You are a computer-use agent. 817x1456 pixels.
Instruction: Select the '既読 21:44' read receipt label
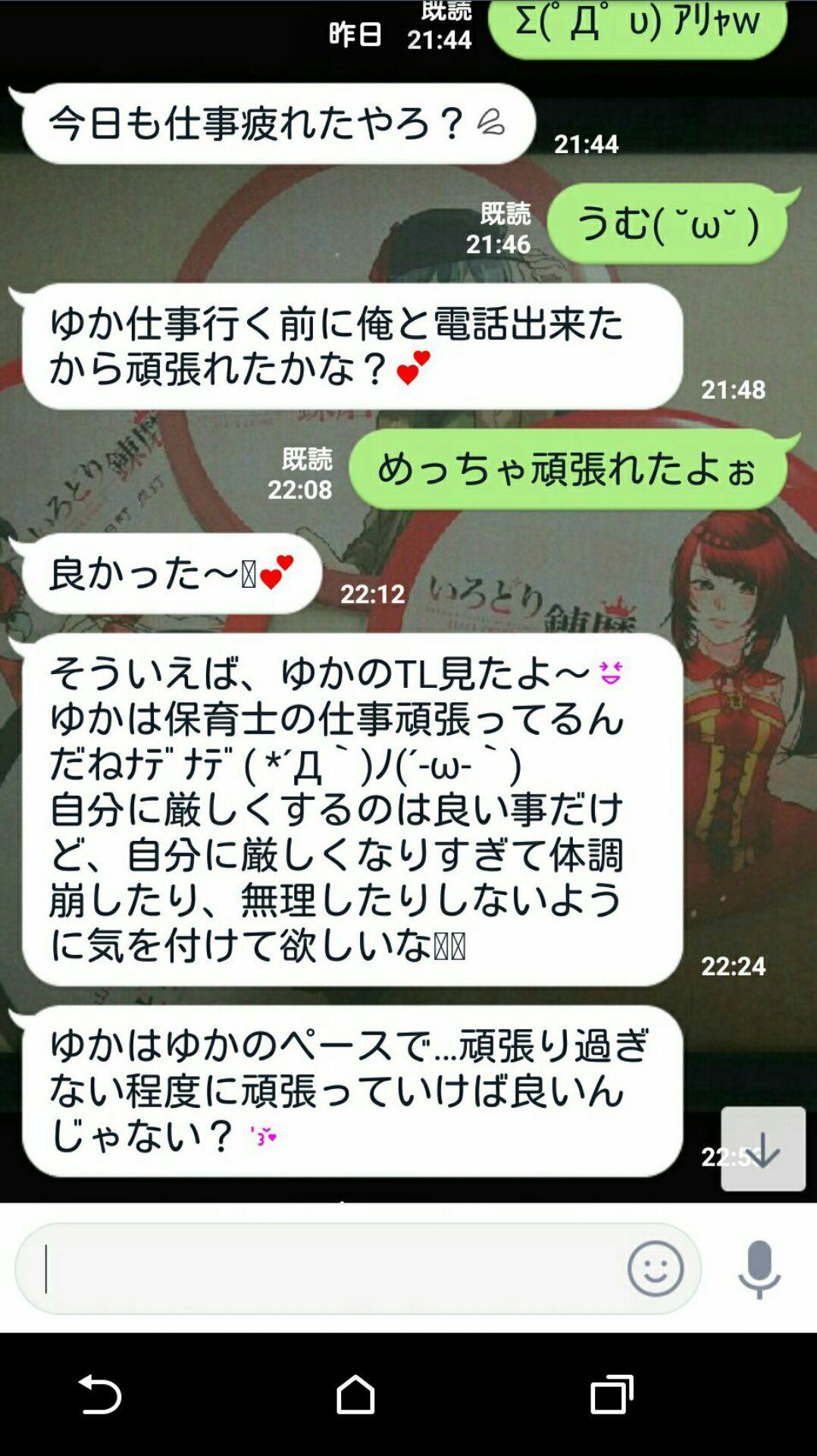pos(440,23)
